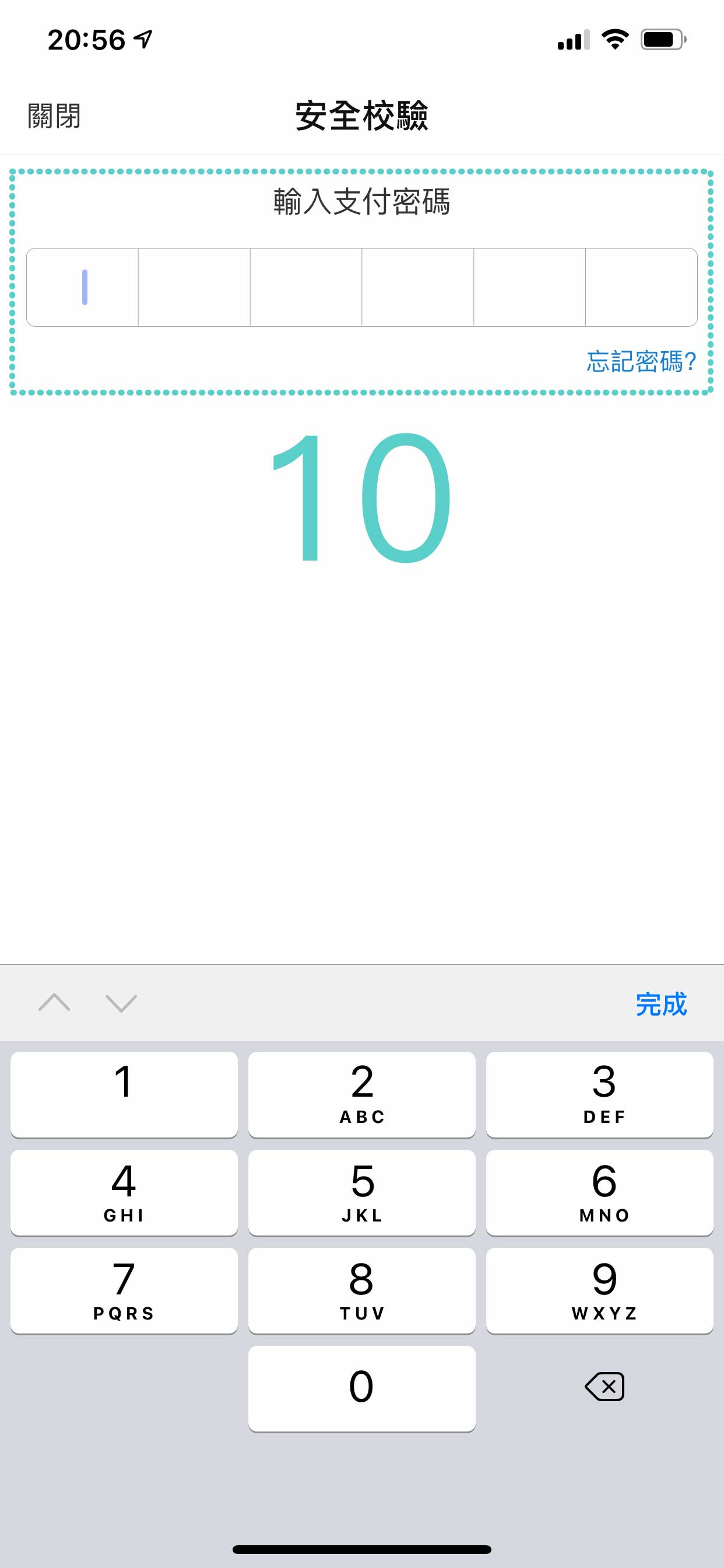
Task: Enter digit 7 on the keypad
Action: [124, 1290]
